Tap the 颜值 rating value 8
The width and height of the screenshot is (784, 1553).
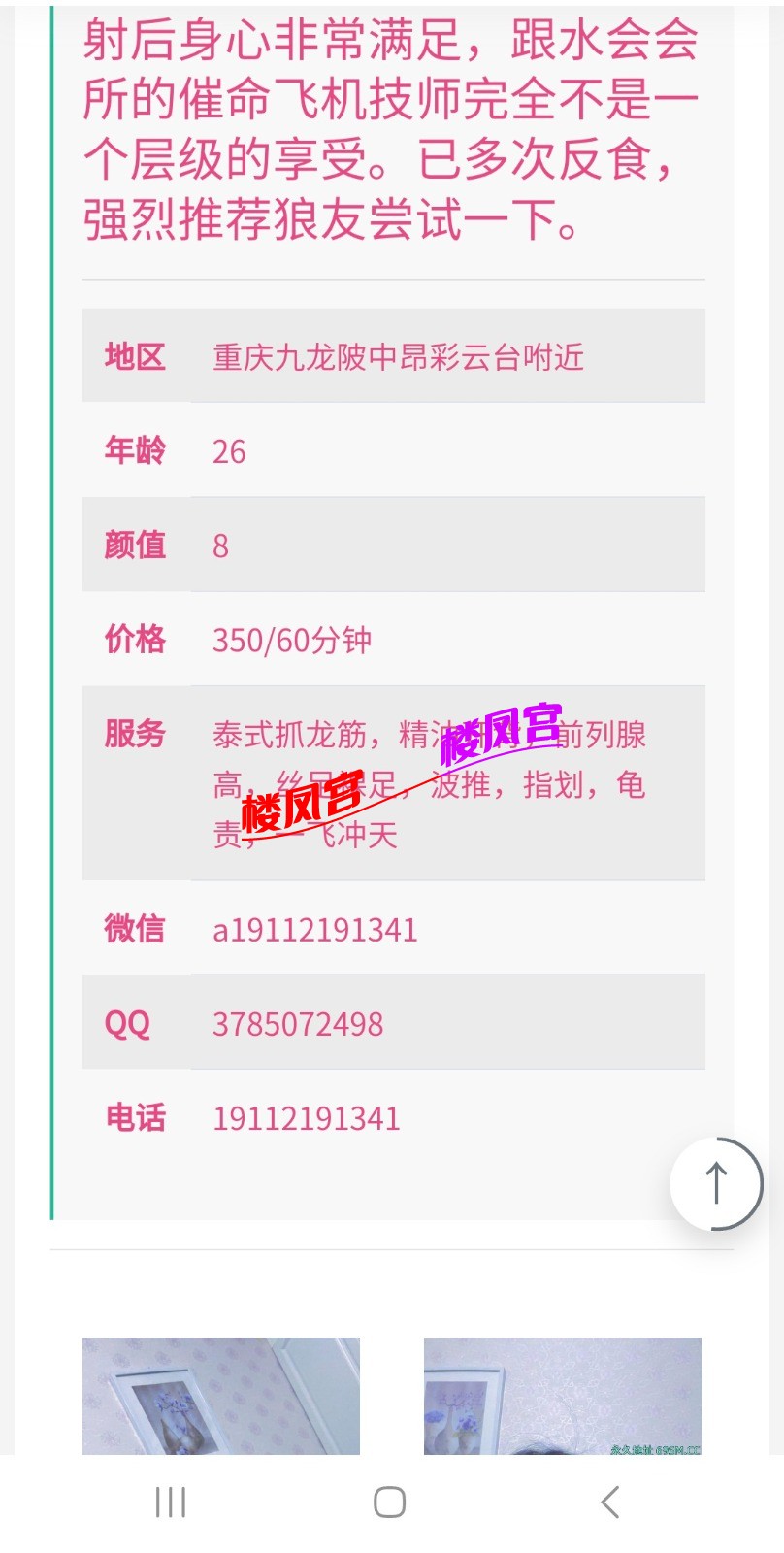220,545
